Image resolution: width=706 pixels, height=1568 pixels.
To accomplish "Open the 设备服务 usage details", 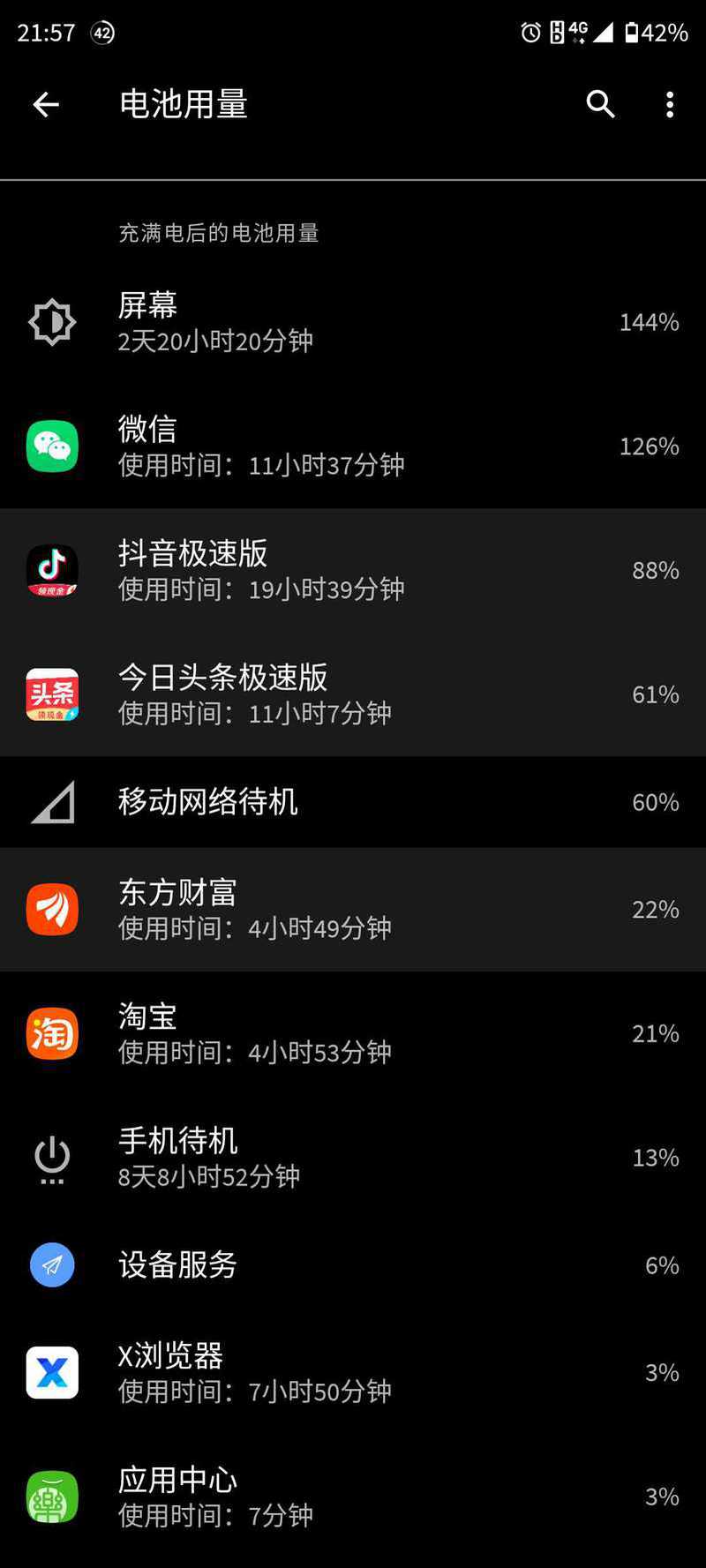I will (353, 1265).
